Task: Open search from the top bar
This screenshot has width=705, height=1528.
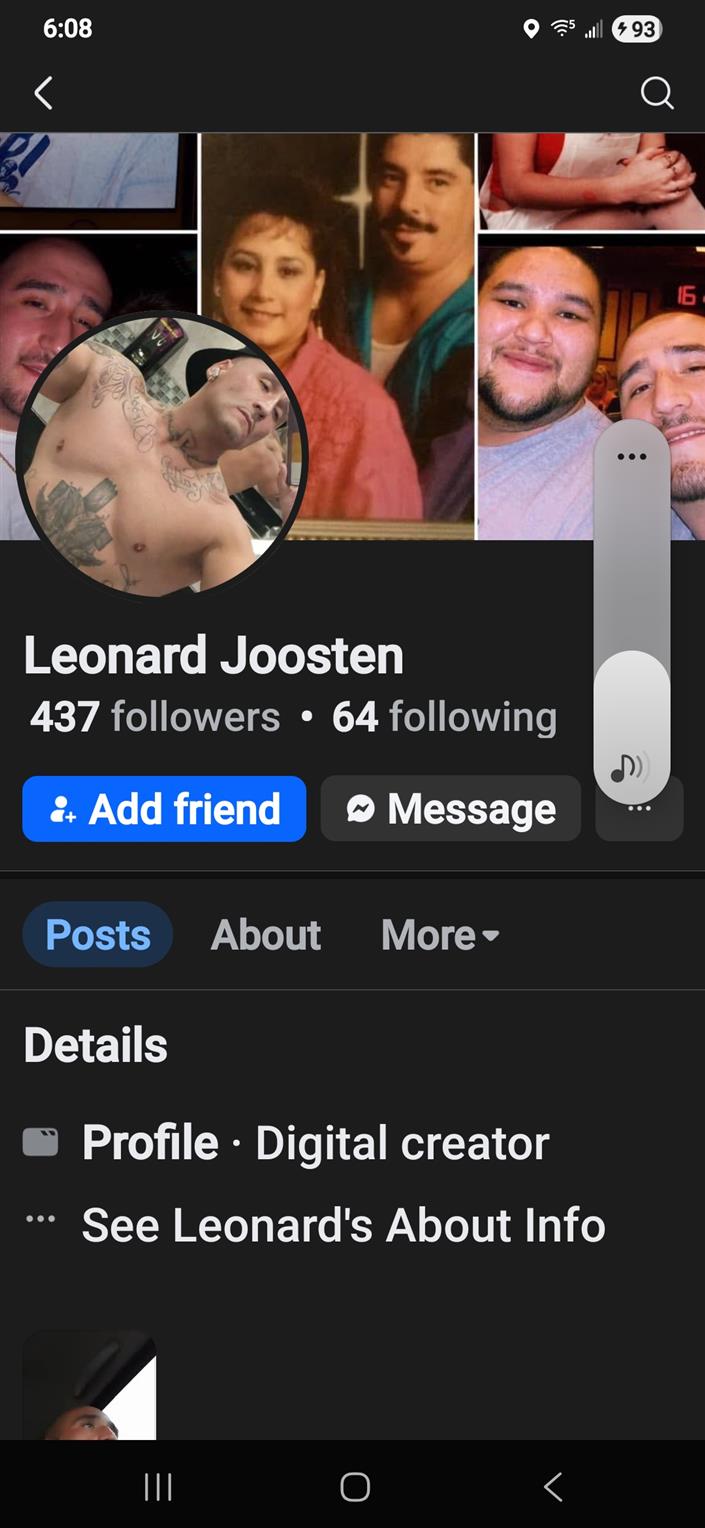Action: coord(656,94)
